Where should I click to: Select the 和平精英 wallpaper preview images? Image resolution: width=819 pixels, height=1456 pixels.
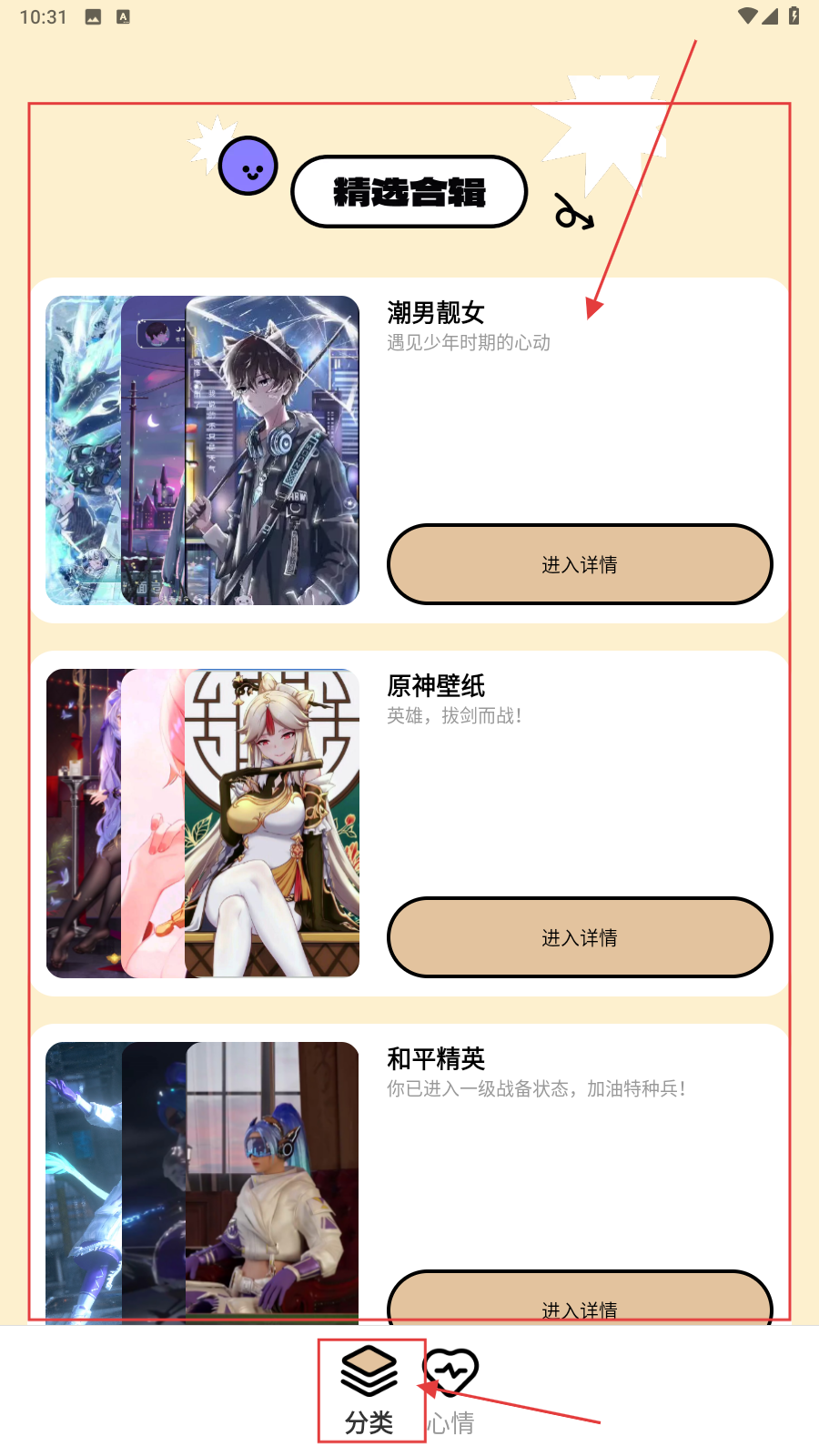pyautogui.click(x=202, y=1181)
